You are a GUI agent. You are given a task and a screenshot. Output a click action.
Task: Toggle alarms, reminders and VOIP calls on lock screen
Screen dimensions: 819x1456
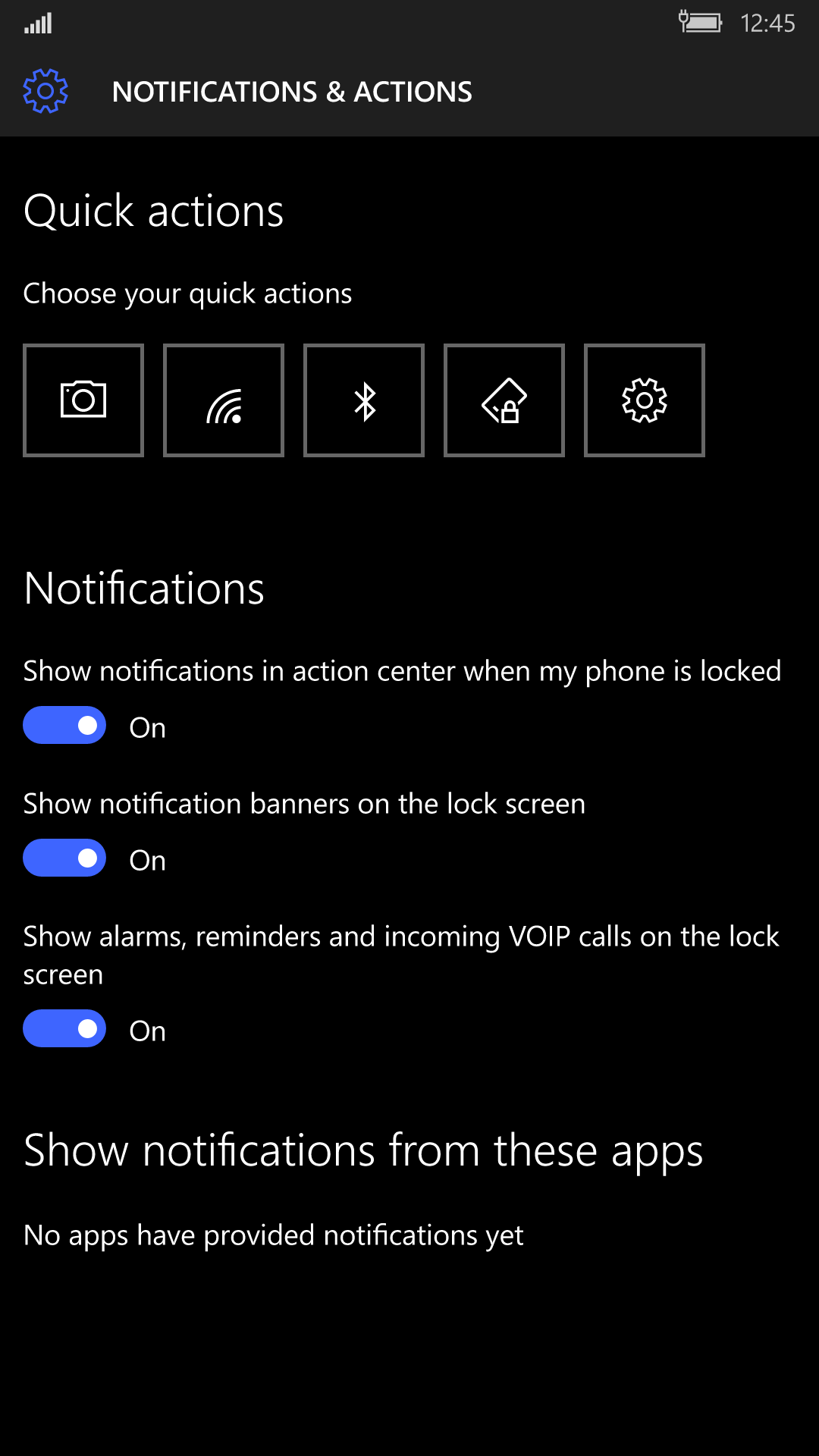pos(64,1029)
